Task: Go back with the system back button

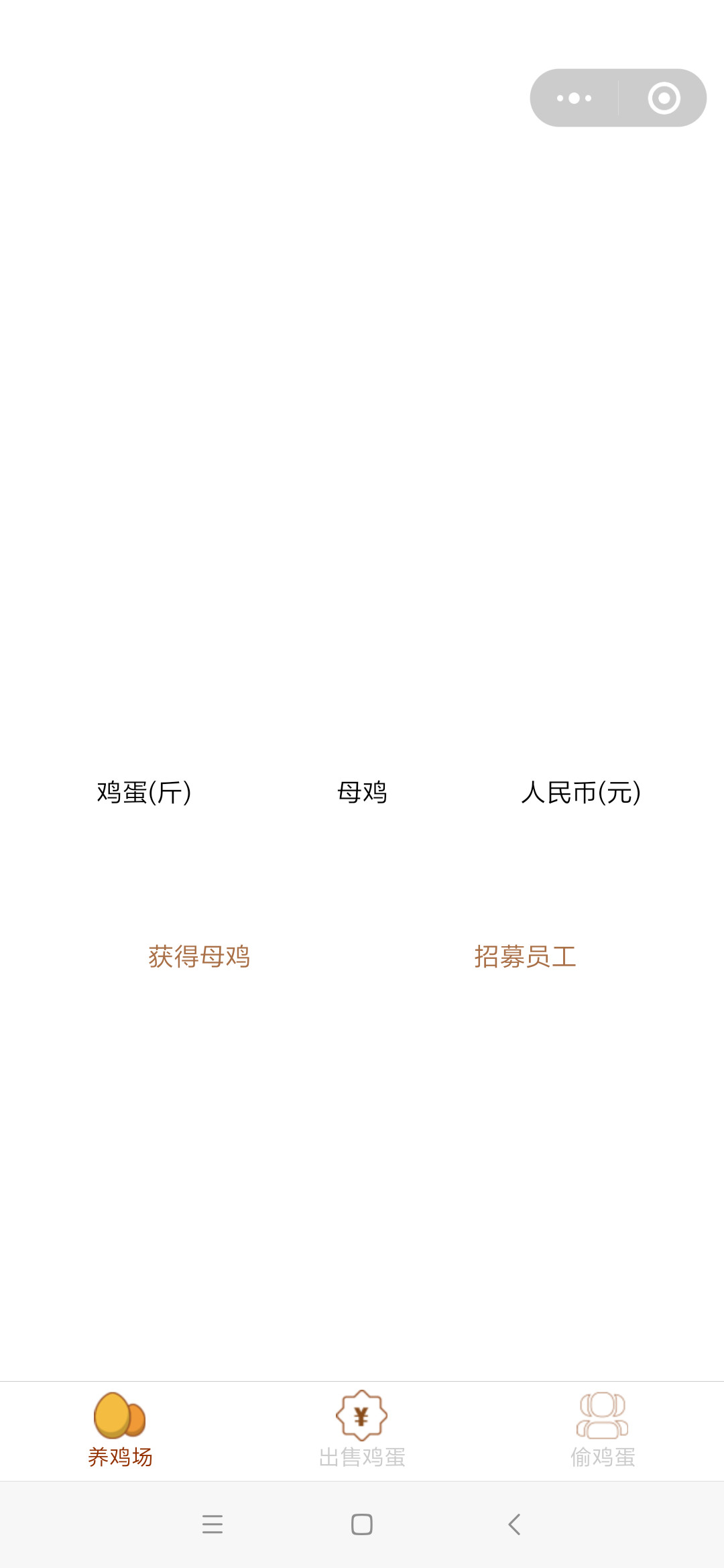Action: [514, 1524]
